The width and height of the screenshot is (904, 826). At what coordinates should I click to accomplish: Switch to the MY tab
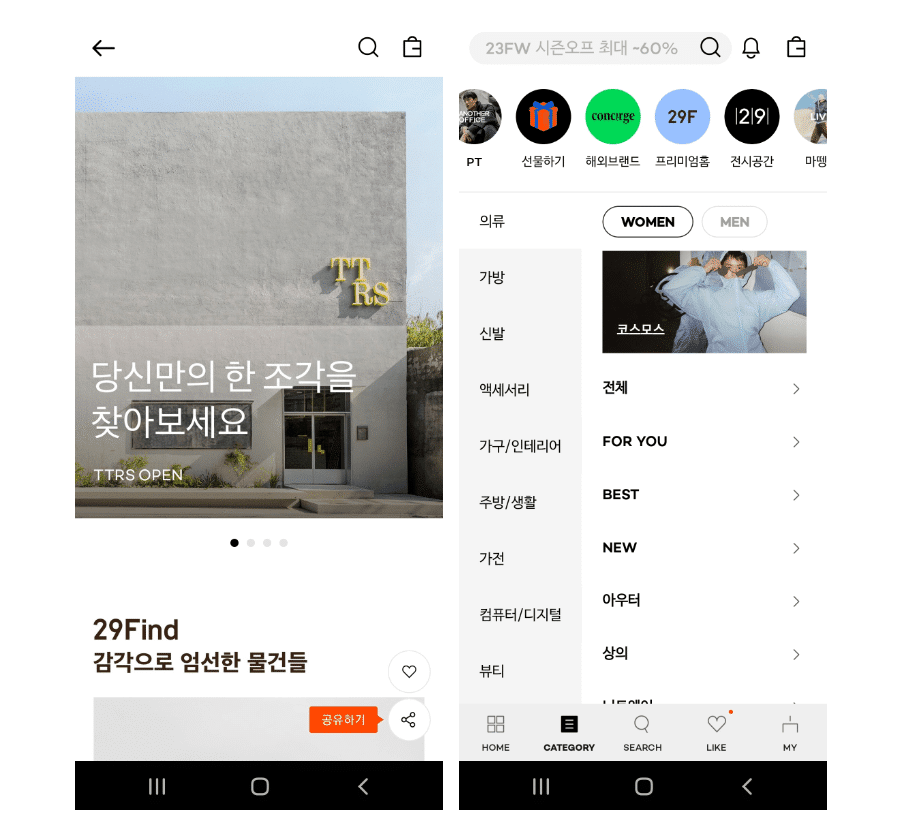tap(790, 733)
